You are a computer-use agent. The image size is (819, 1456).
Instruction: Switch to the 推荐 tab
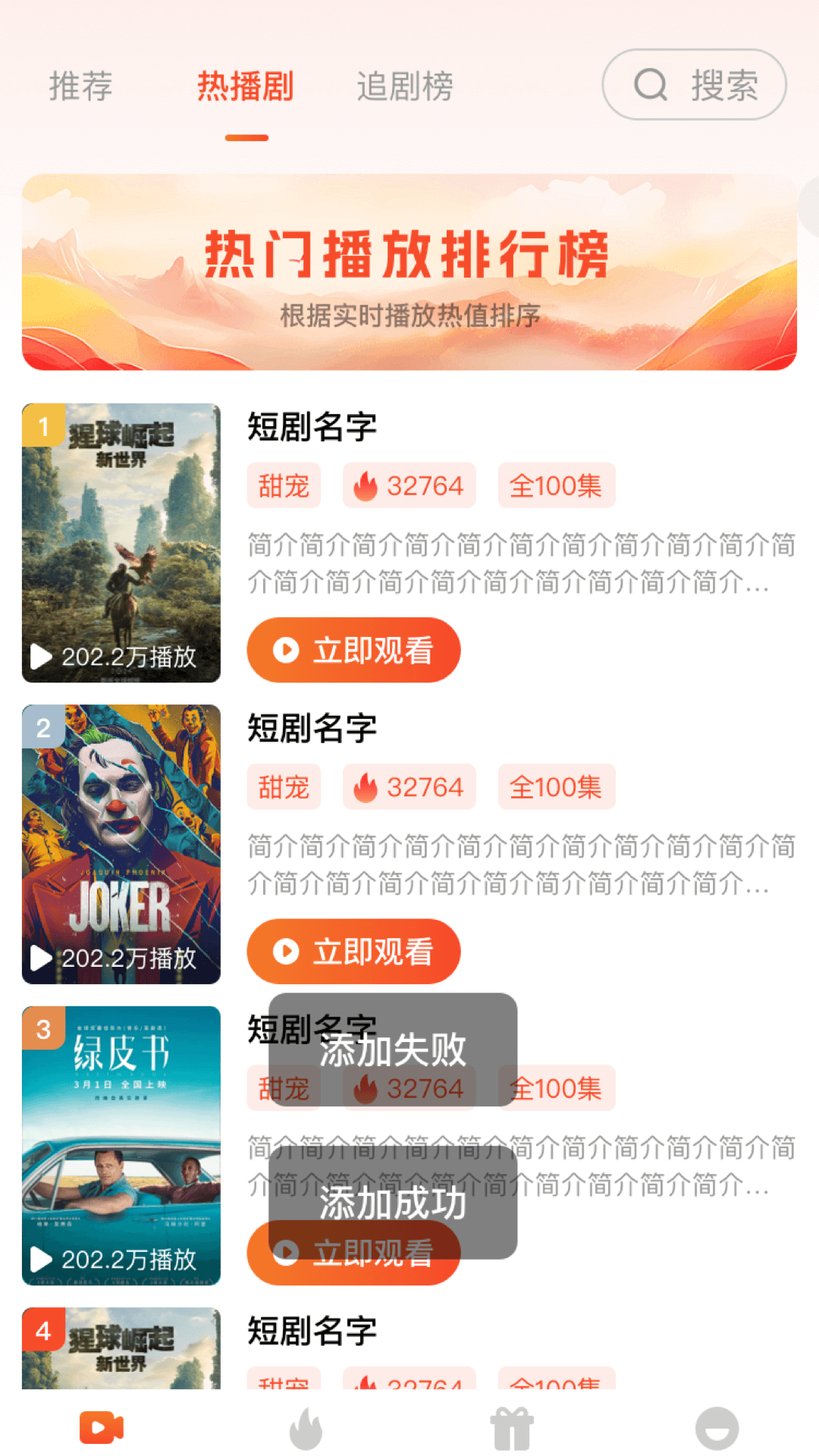[x=81, y=86]
